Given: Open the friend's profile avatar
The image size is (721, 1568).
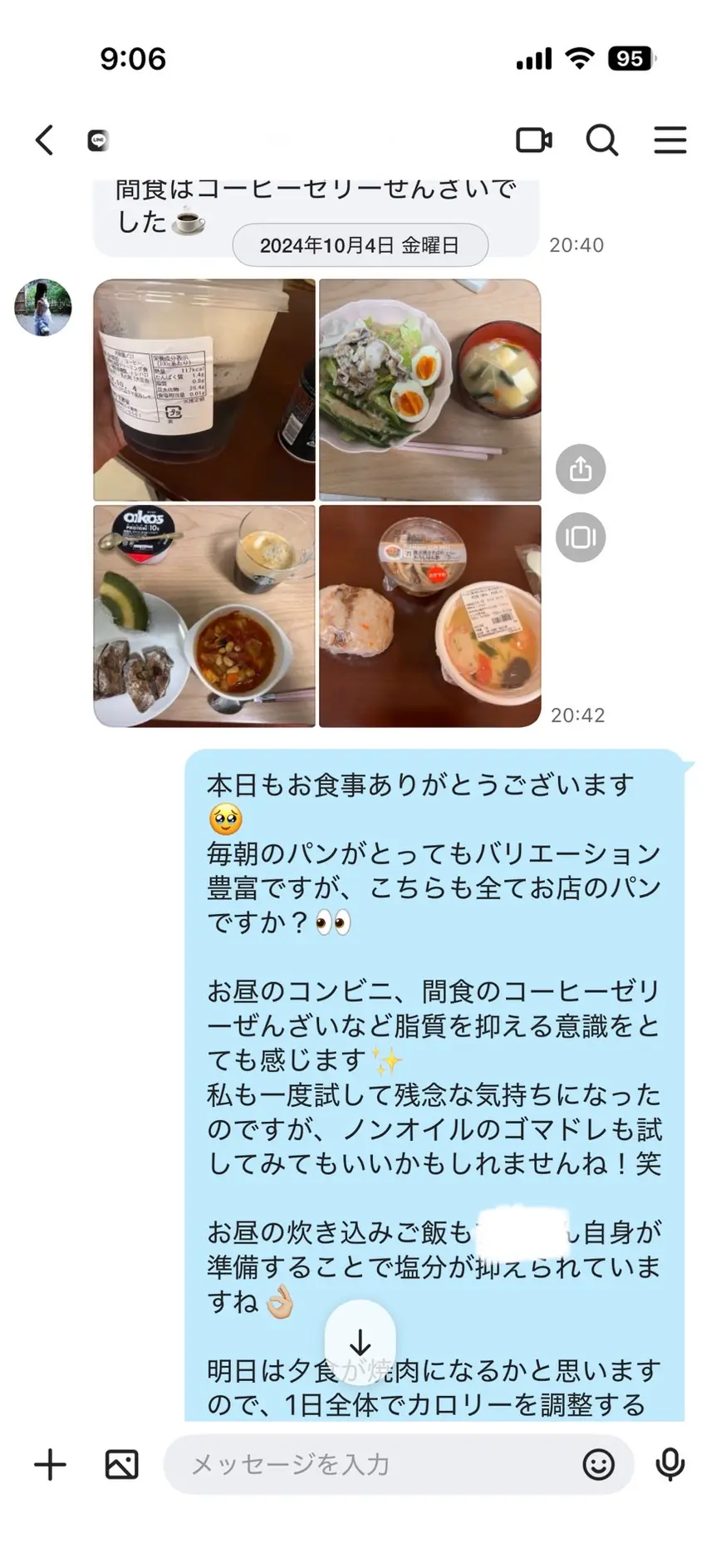Looking at the screenshot, I should (x=43, y=307).
